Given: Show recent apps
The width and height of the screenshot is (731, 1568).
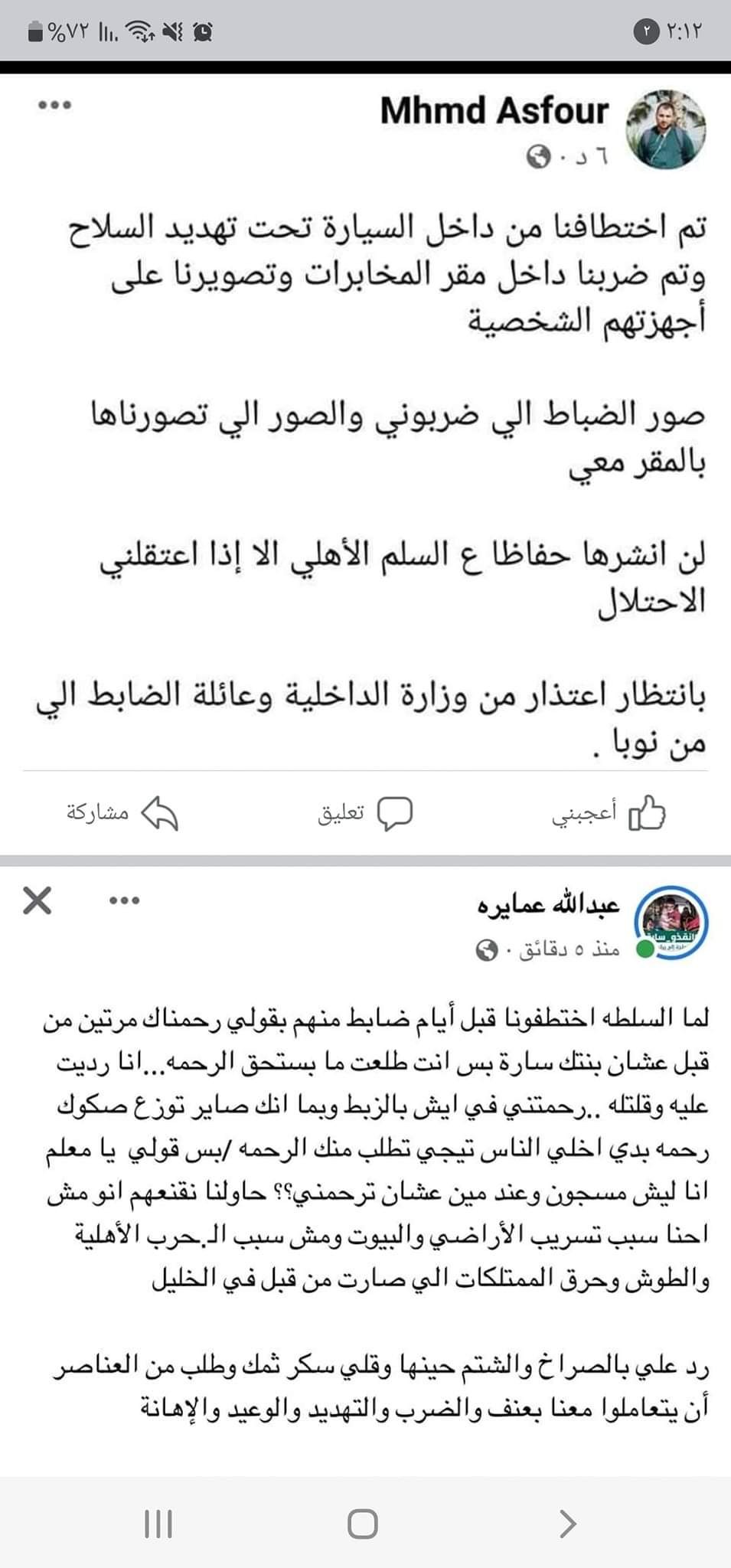Looking at the screenshot, I should pos(158,1524).
